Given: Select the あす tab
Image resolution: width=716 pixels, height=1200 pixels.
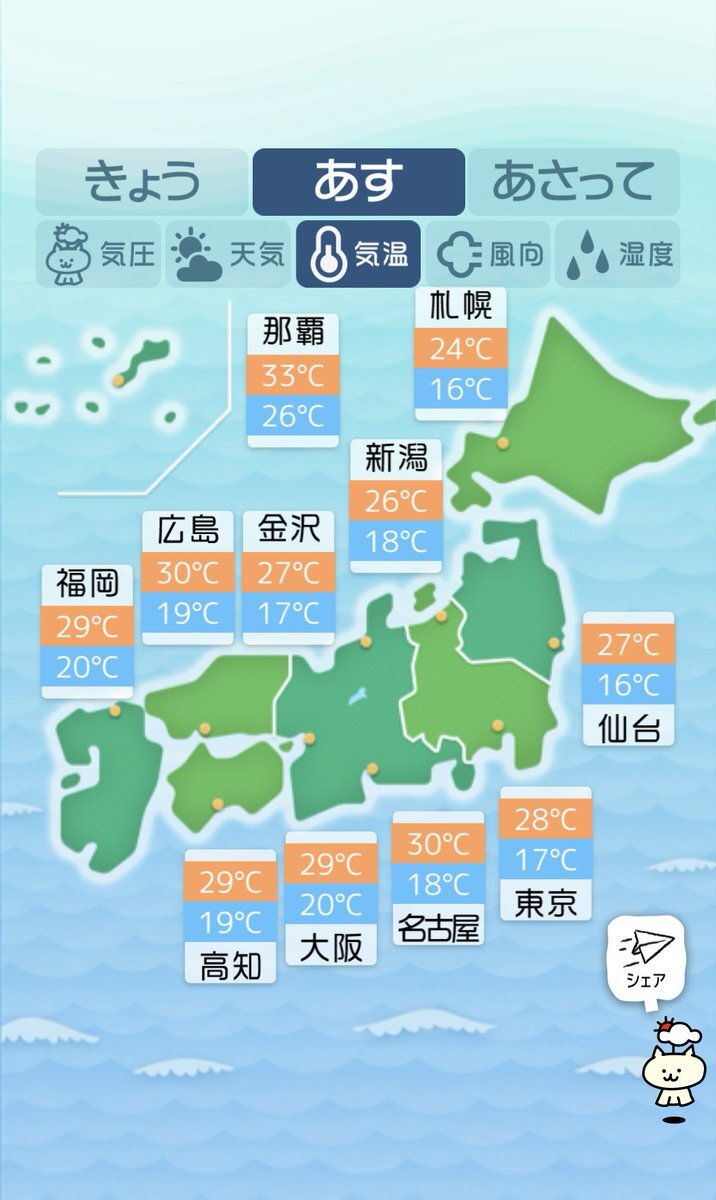Looking at the screenshot, I should pyautogui.click(x=358, y=182).
